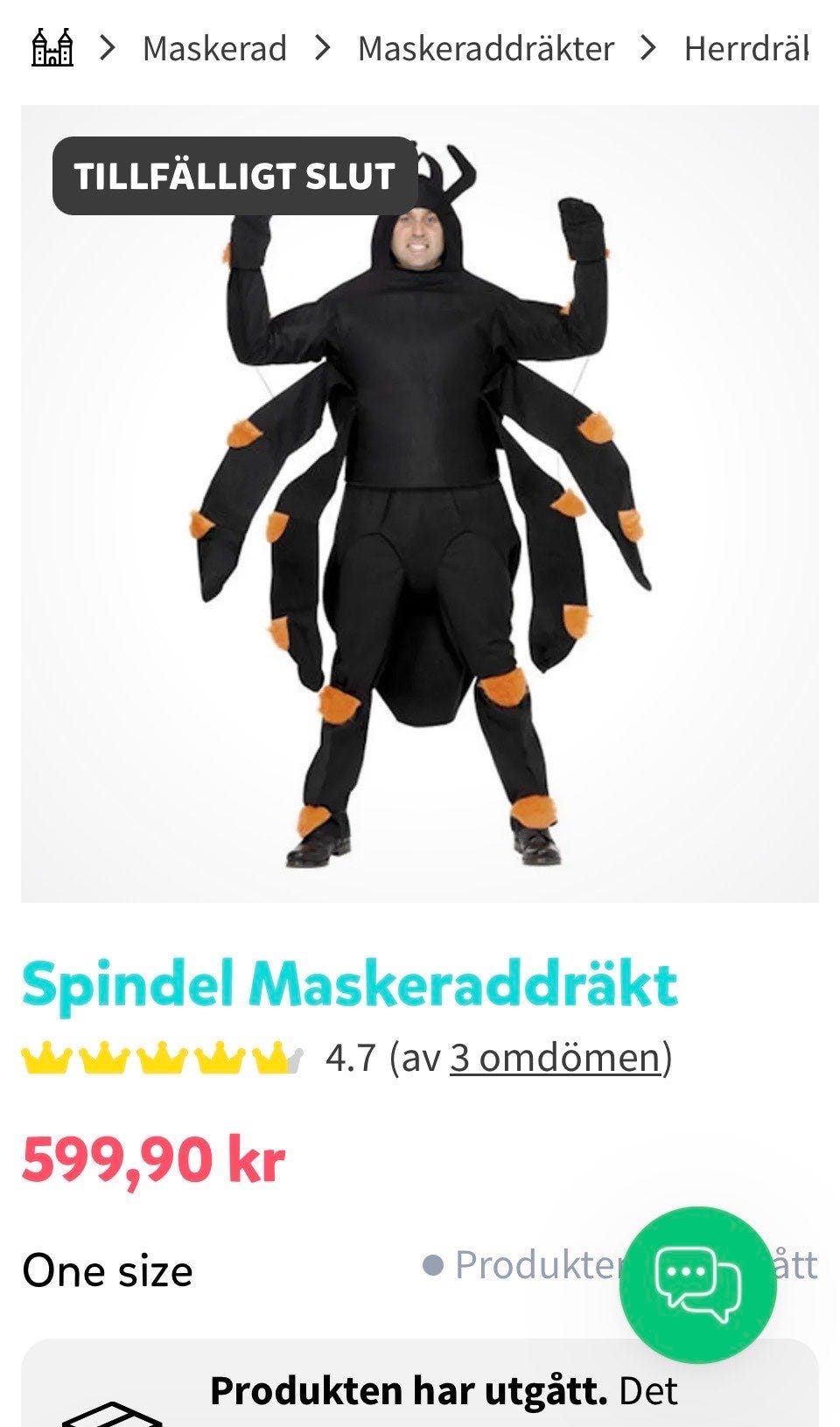
Task: Open the Herrdräkter breadcrumb link
Action: [746, 48]
